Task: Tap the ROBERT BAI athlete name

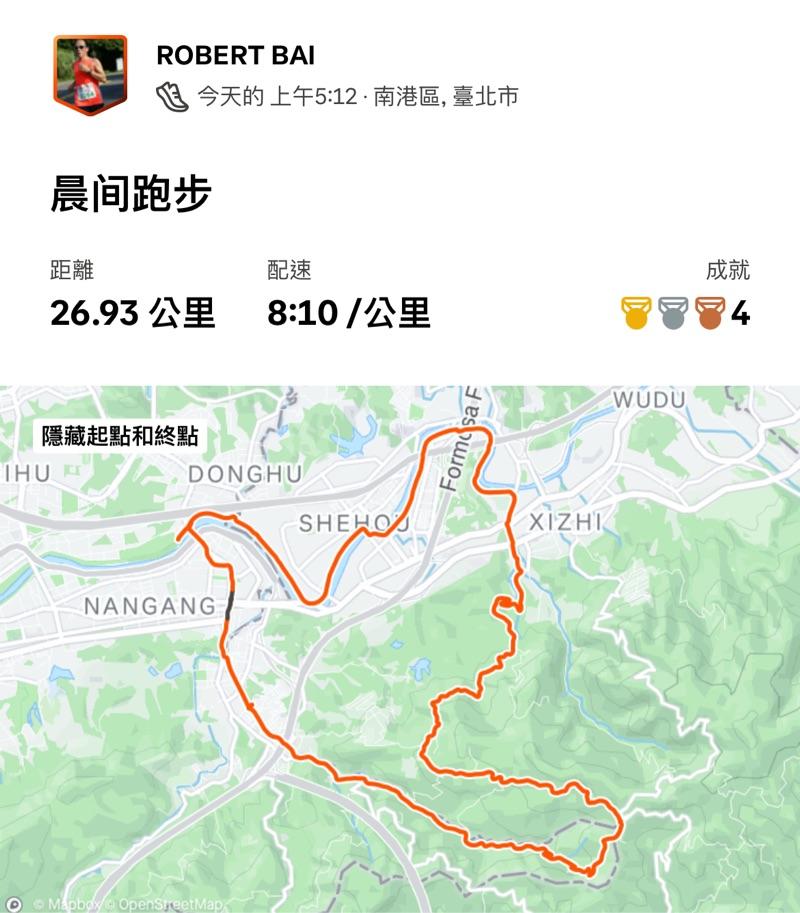Action: point(236,55)
